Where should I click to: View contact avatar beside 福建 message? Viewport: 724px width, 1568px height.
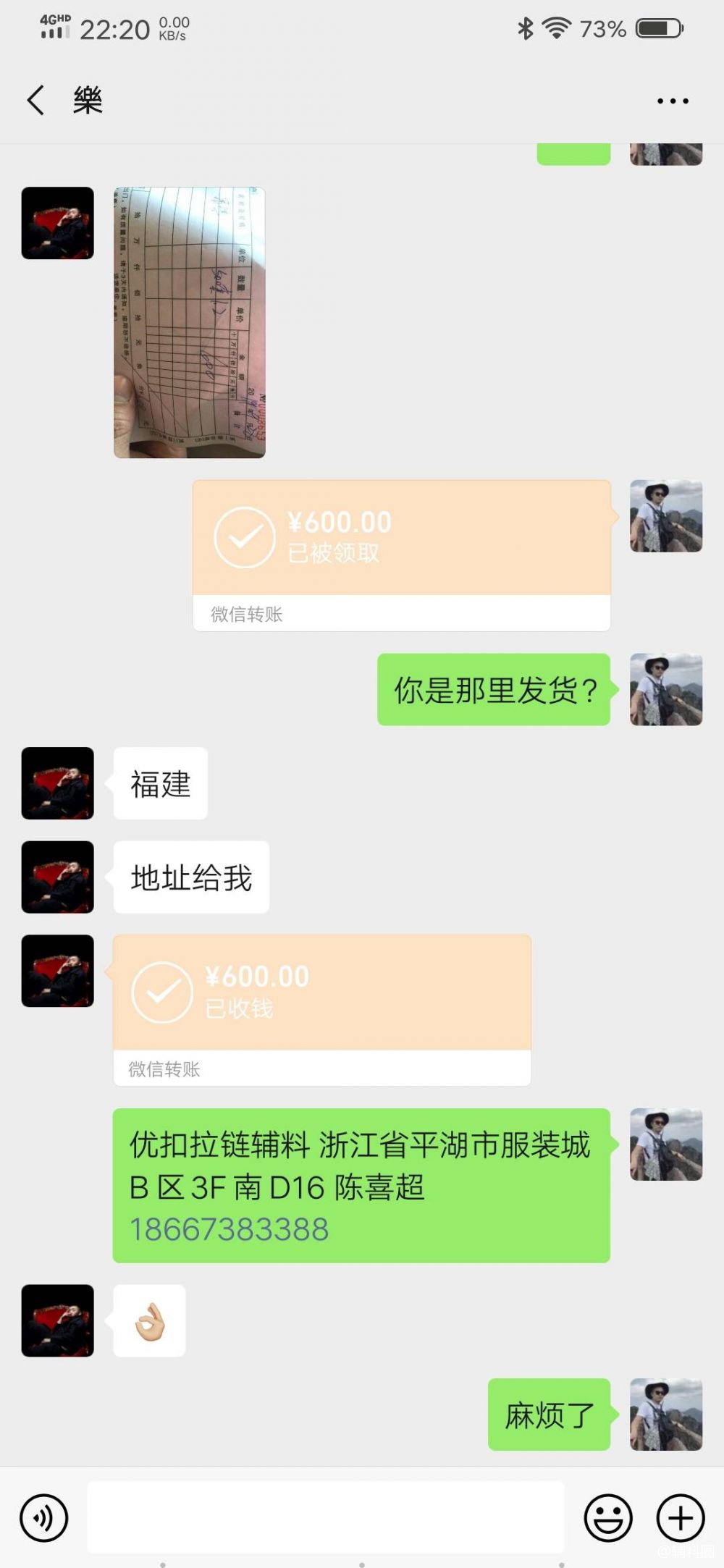(x=58, y=783)
